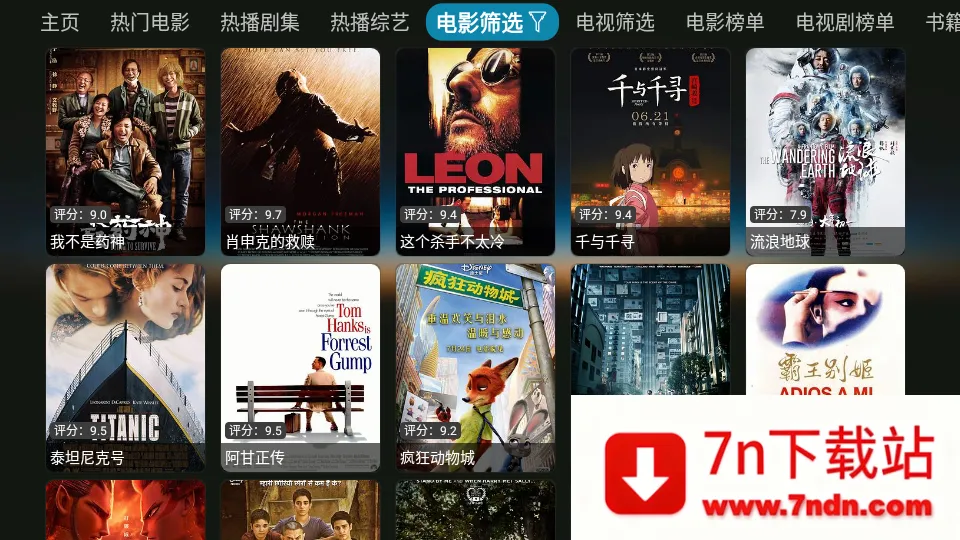Open 这个杀手不太冷 movie card
Viewport: 960px width, 540px height.
pyautogui.click(x=475, y=150)
